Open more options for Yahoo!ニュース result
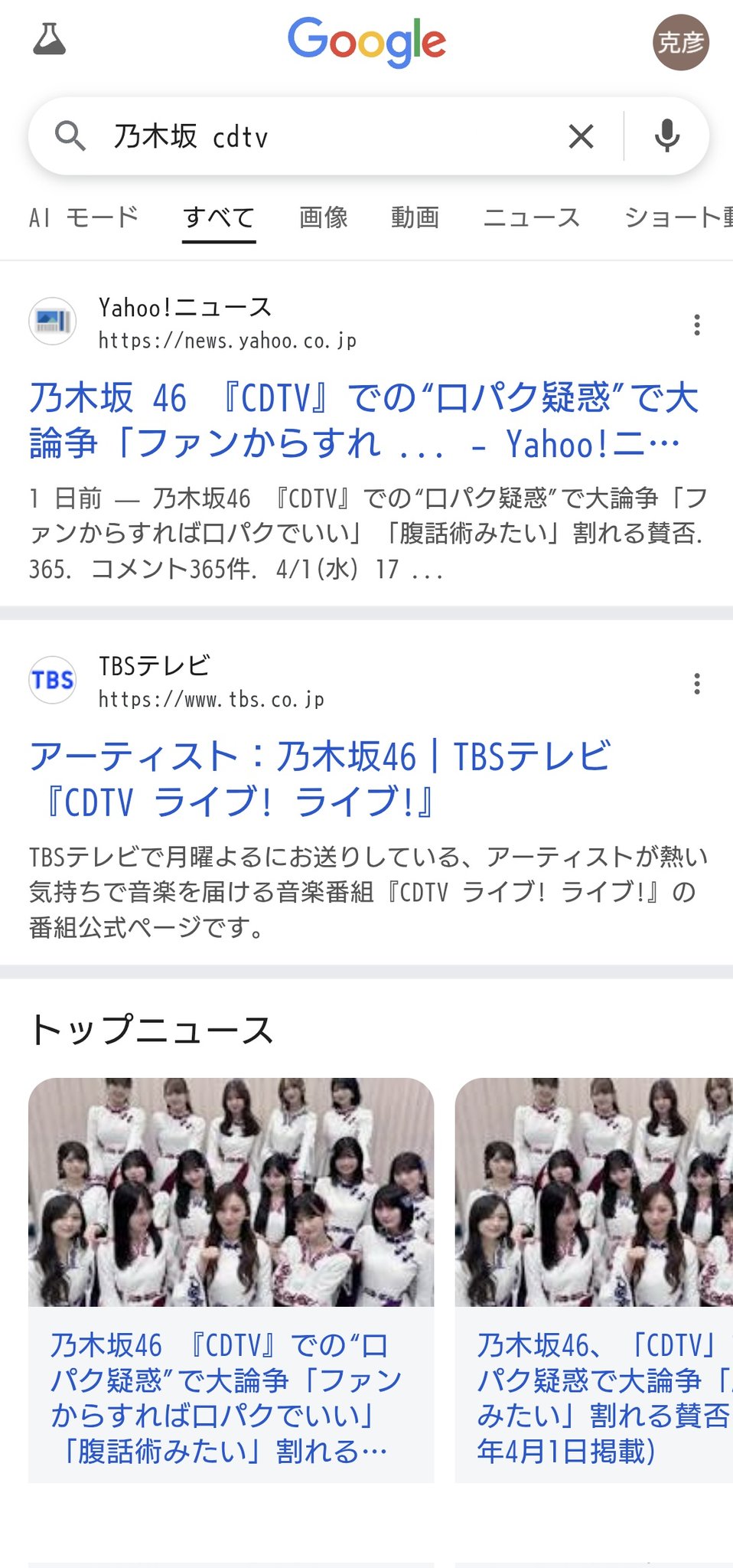733x1568 pixels. 696,325
